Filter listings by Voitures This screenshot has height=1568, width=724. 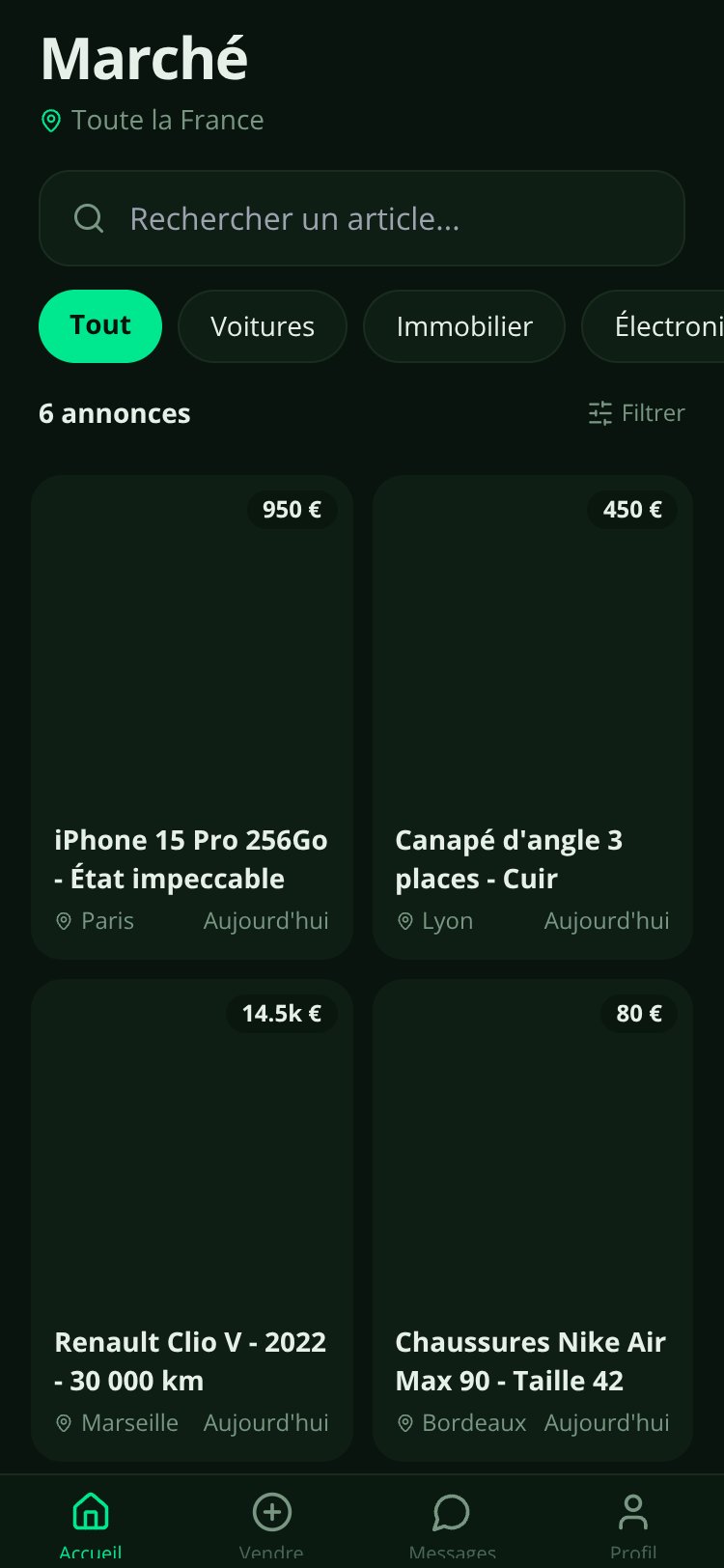[x=263, y=326]
